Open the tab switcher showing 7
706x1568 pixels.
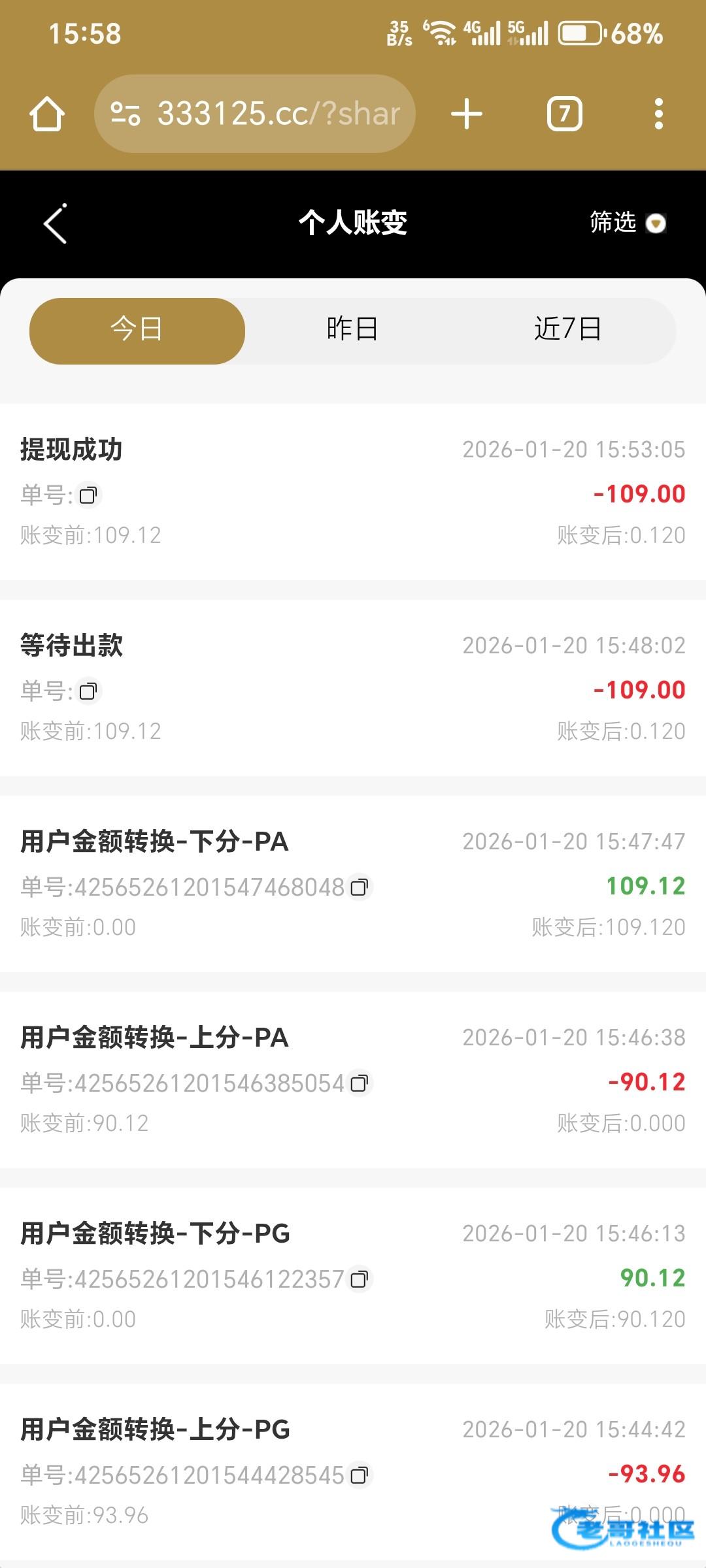click(x=565, y=114)
